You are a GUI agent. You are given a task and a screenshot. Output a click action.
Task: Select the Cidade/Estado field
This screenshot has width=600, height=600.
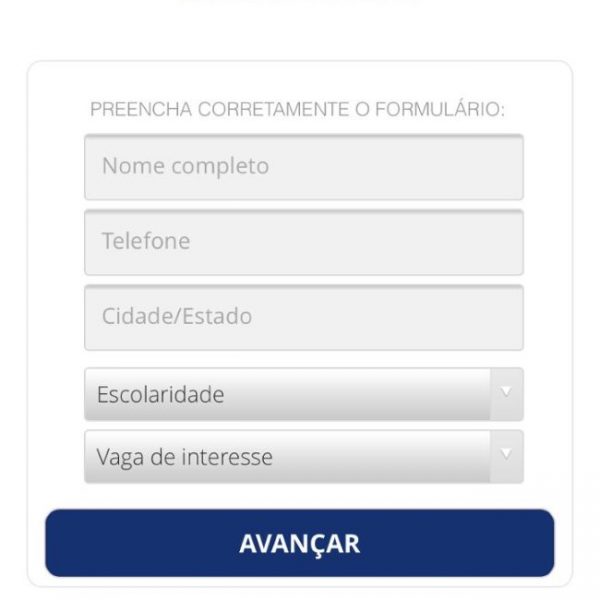tap(303, 317)
